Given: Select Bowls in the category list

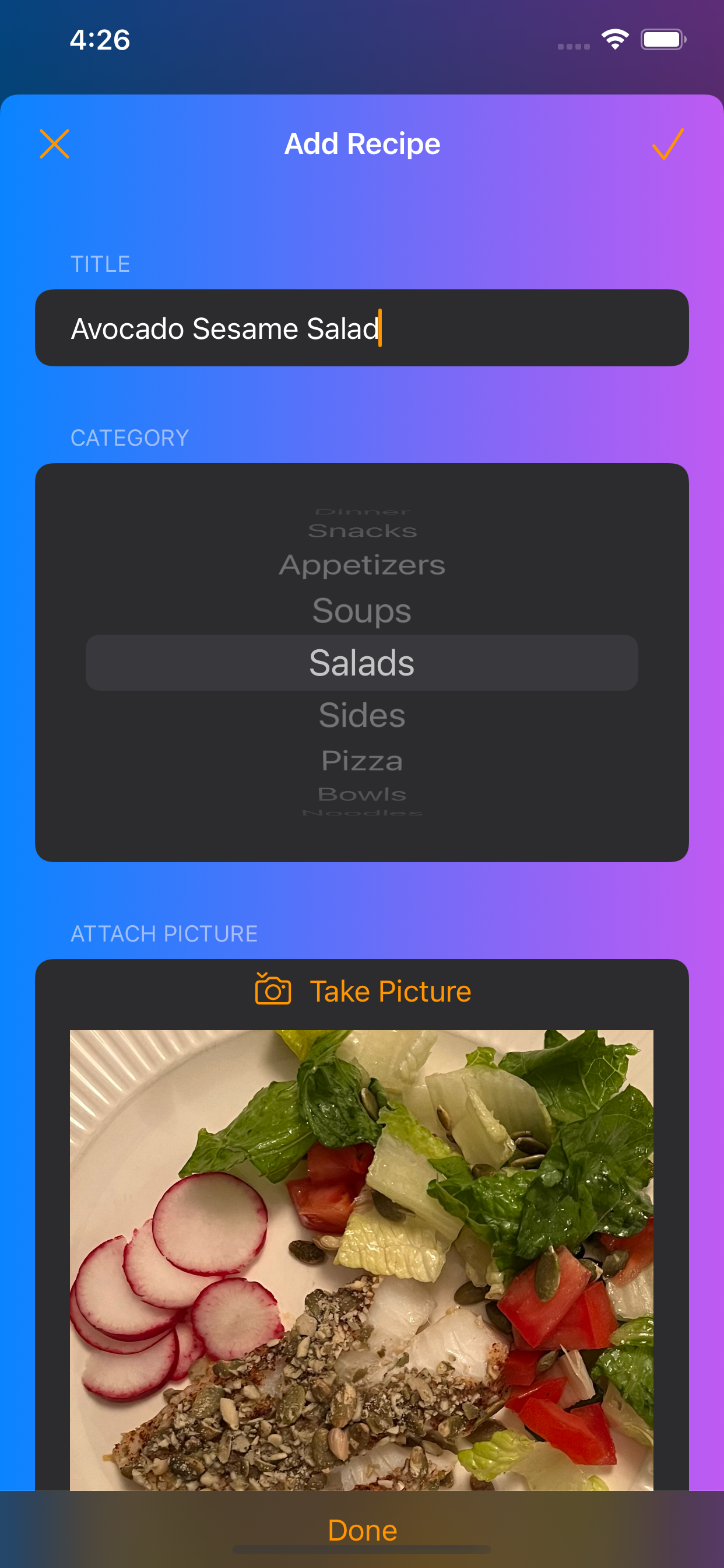Looking at the screenshot, I should (361, 793).
